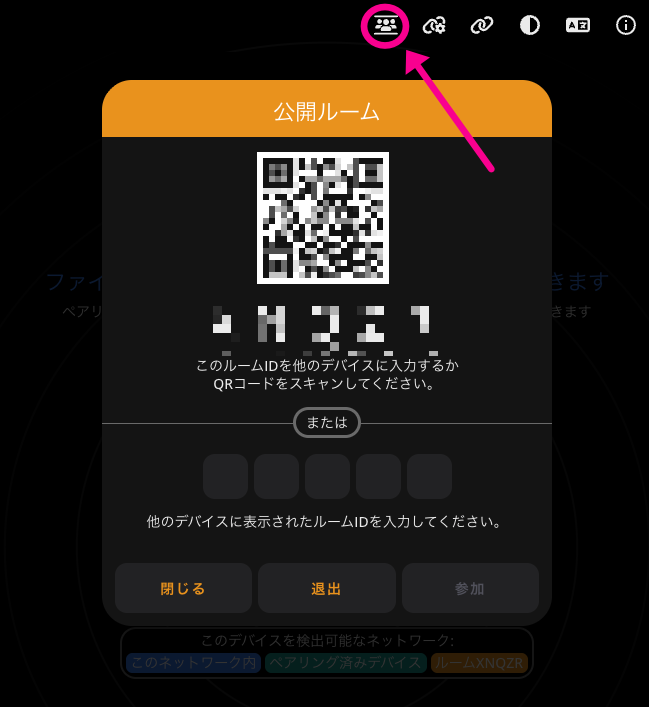
Task: Open the about info icon
Action: pos(626,26)
